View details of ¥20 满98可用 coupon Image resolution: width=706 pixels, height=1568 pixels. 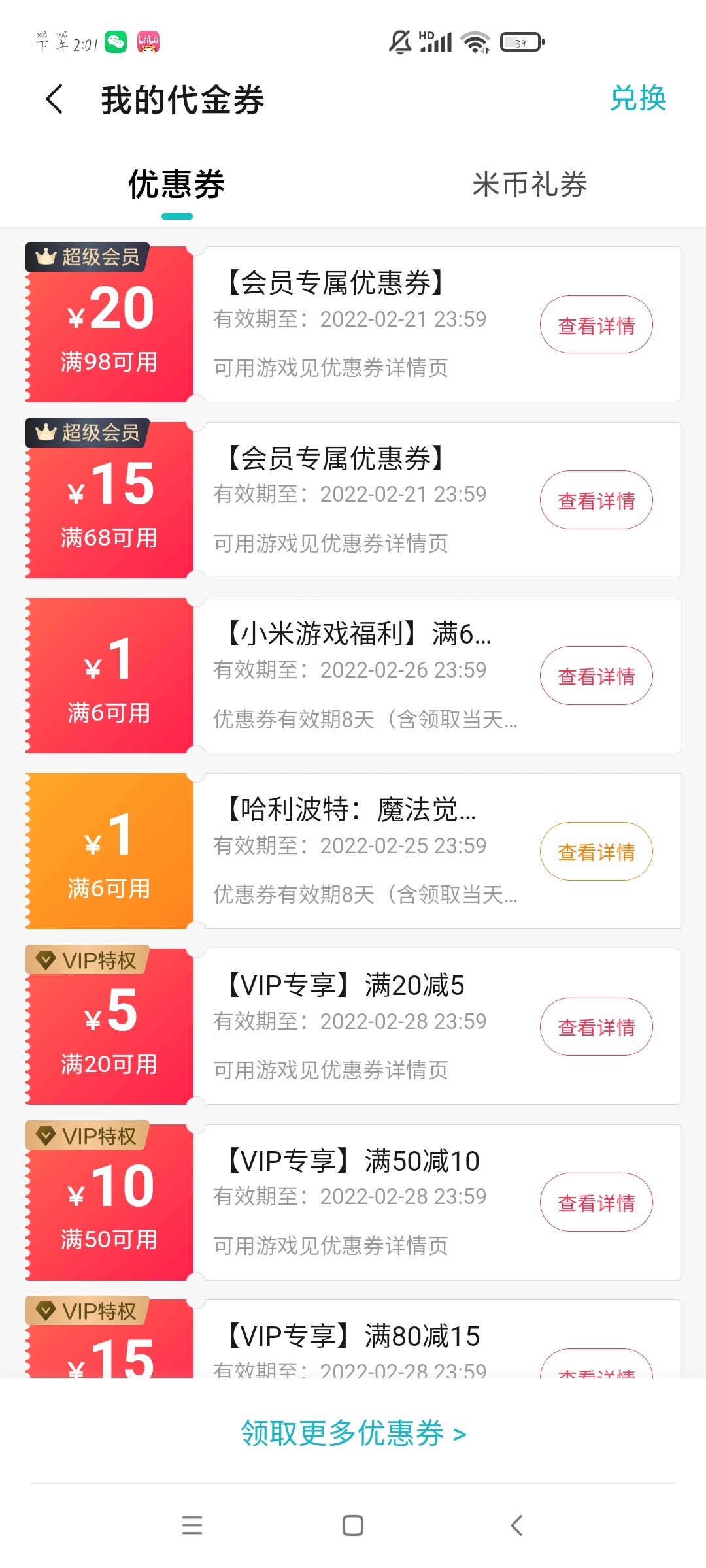pos(596,325)
